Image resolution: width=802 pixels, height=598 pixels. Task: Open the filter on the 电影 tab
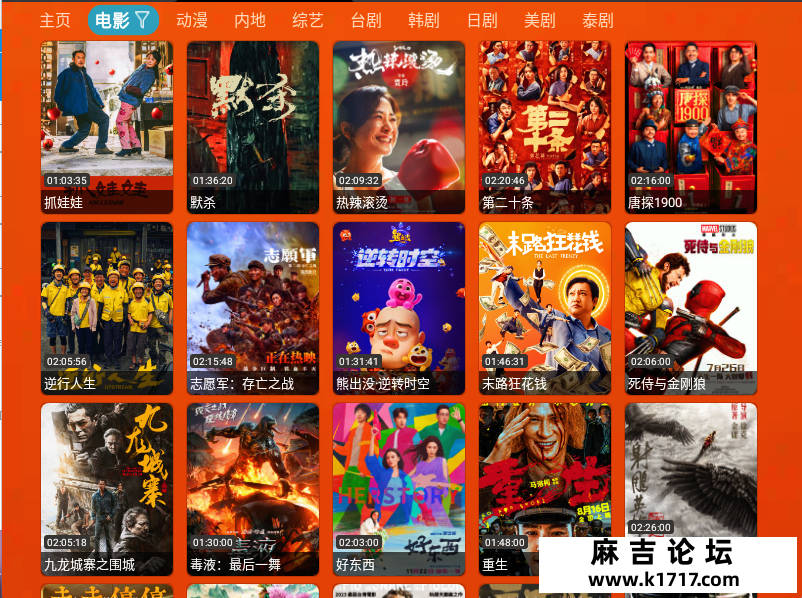143,19
